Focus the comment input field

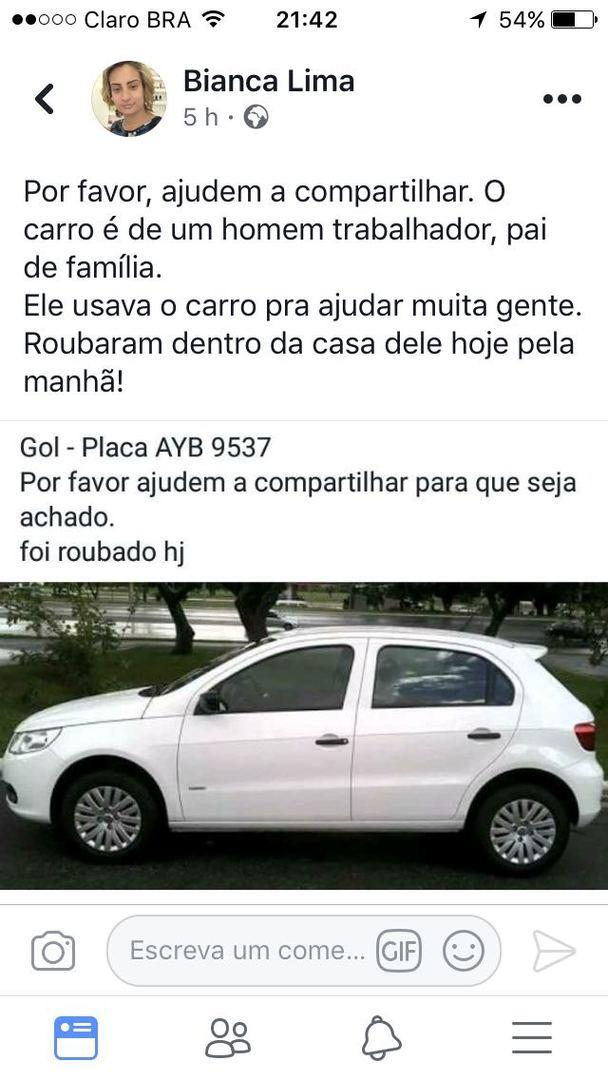245,950
